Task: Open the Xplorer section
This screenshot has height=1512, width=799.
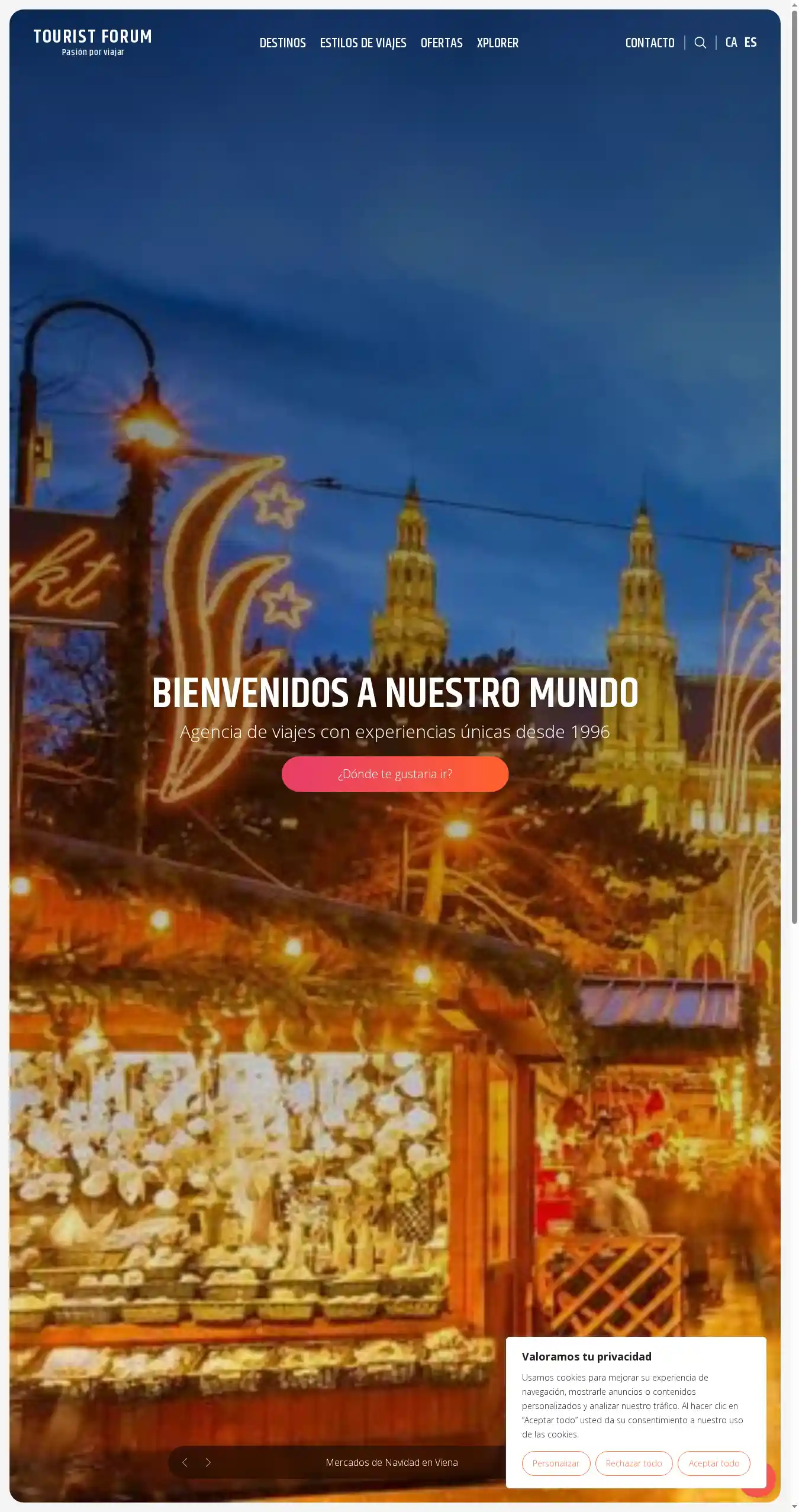Action: tap(497, 43)
